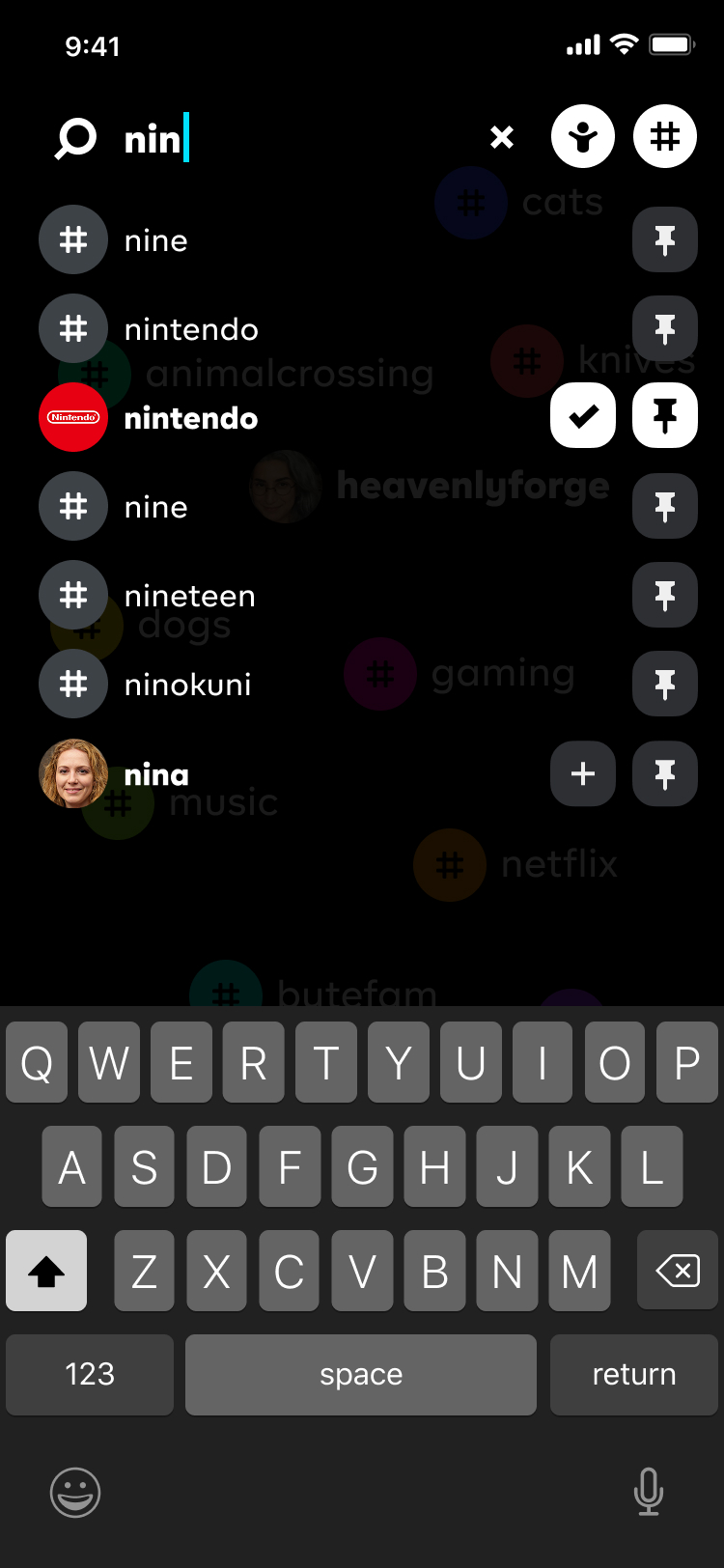Pin the ninokuni hashtag
This screenshot has height=1568, width=724.
664,685
